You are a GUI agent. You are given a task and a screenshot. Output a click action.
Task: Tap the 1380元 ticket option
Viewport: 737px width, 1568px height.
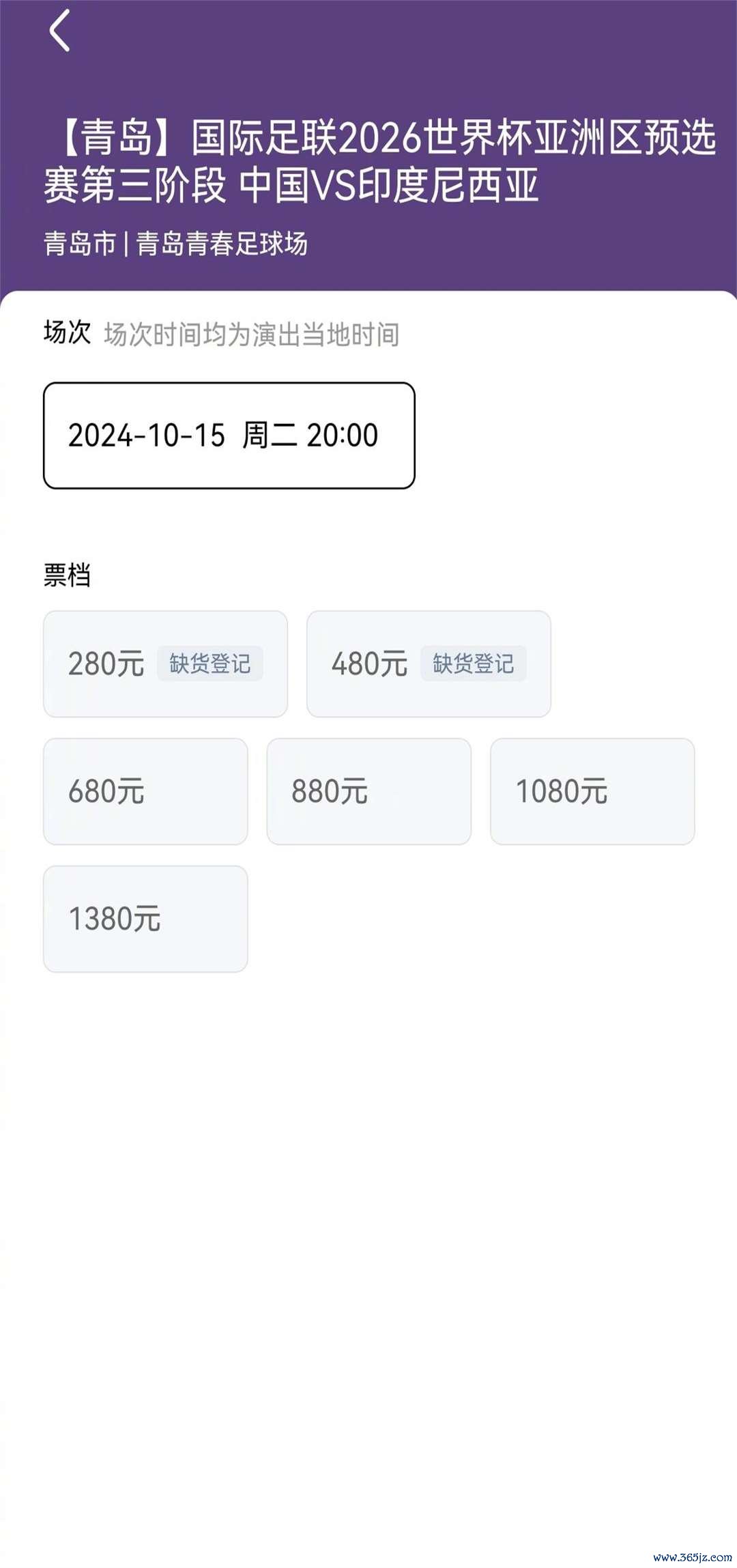(x=145, y=919)
